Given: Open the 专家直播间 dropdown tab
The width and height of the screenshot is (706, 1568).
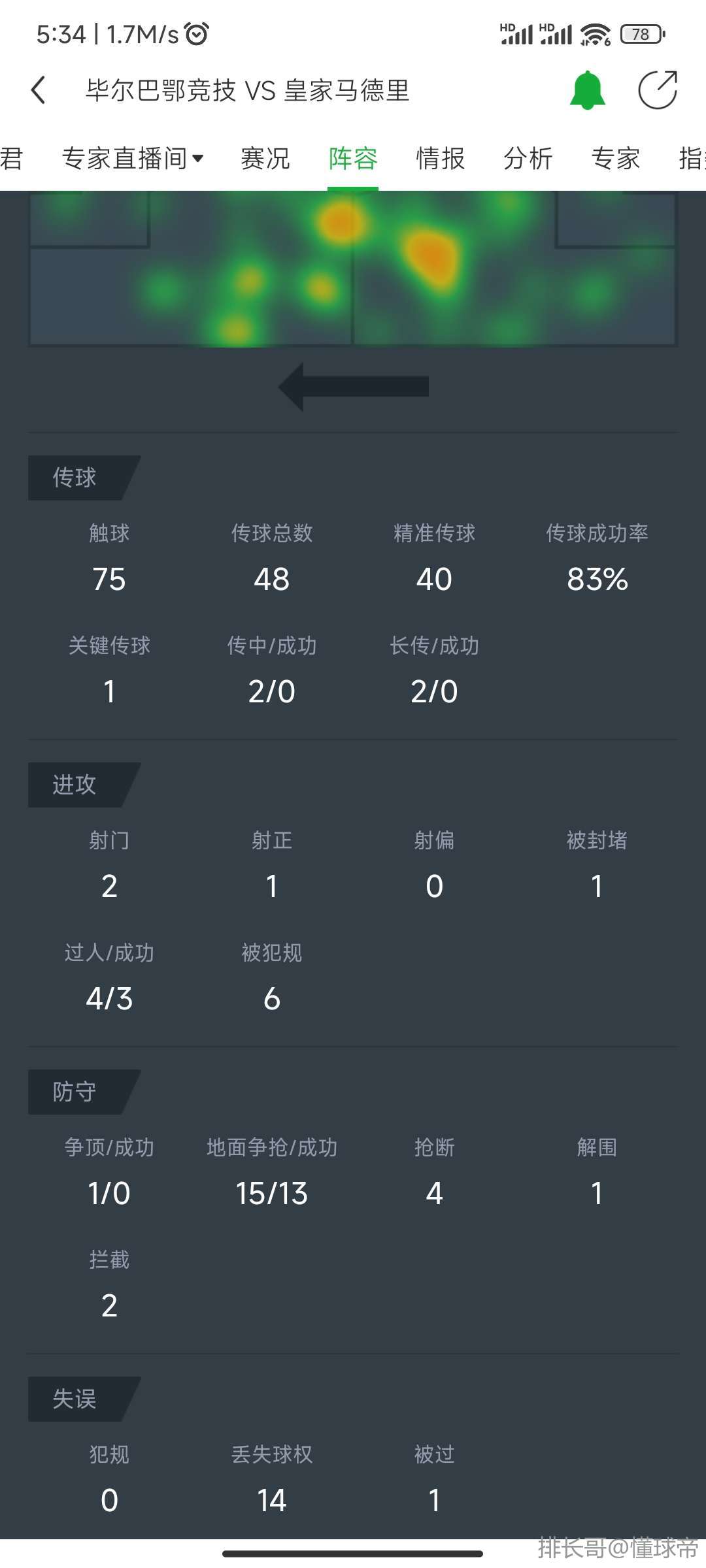Looking at the screenshot, I should coord(133,159).
